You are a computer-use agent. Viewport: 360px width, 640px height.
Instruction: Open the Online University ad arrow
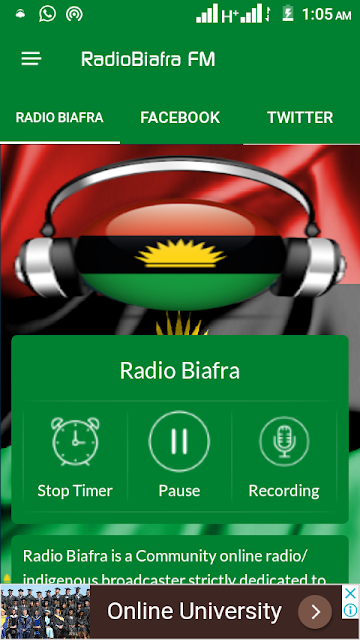tap(315, 611)
